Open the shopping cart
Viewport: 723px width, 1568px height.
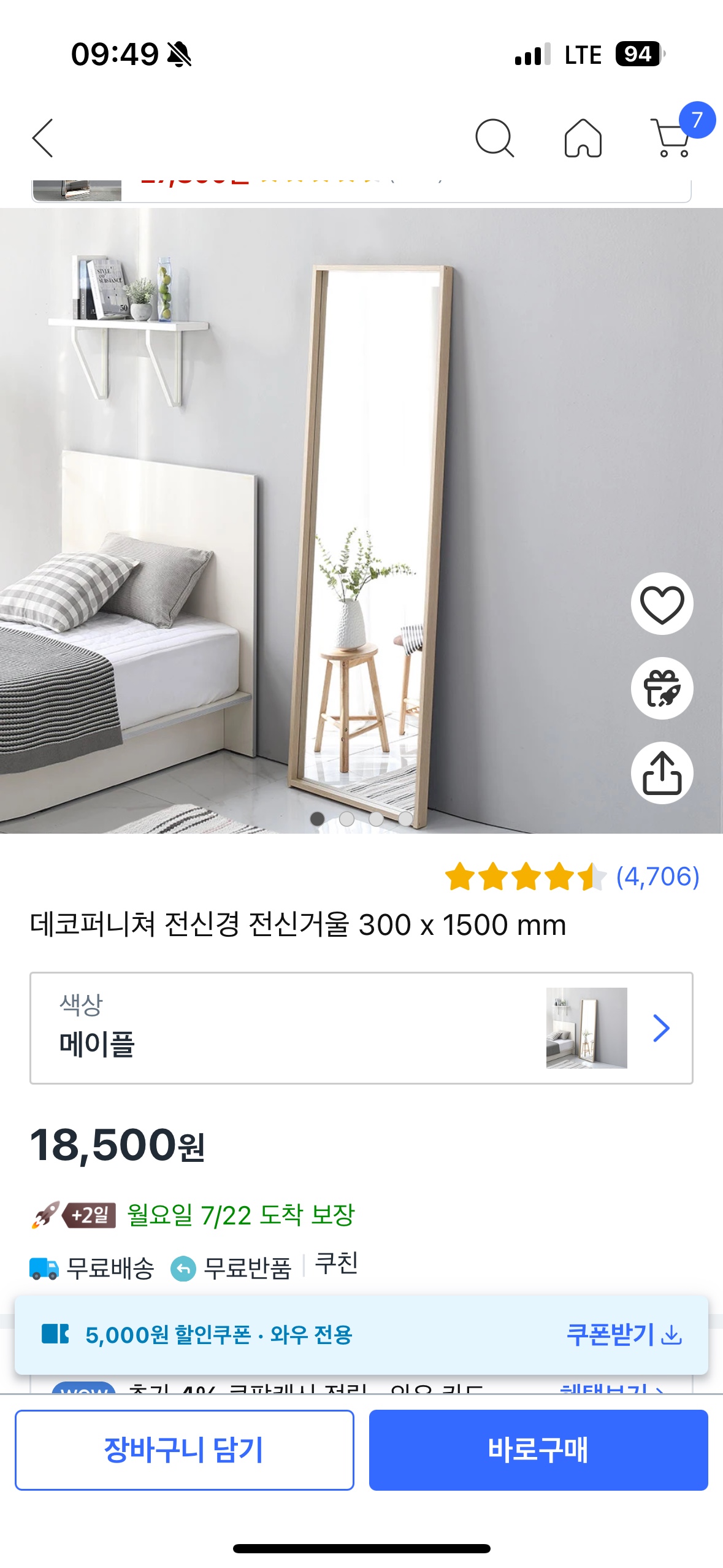pos(671,138)
